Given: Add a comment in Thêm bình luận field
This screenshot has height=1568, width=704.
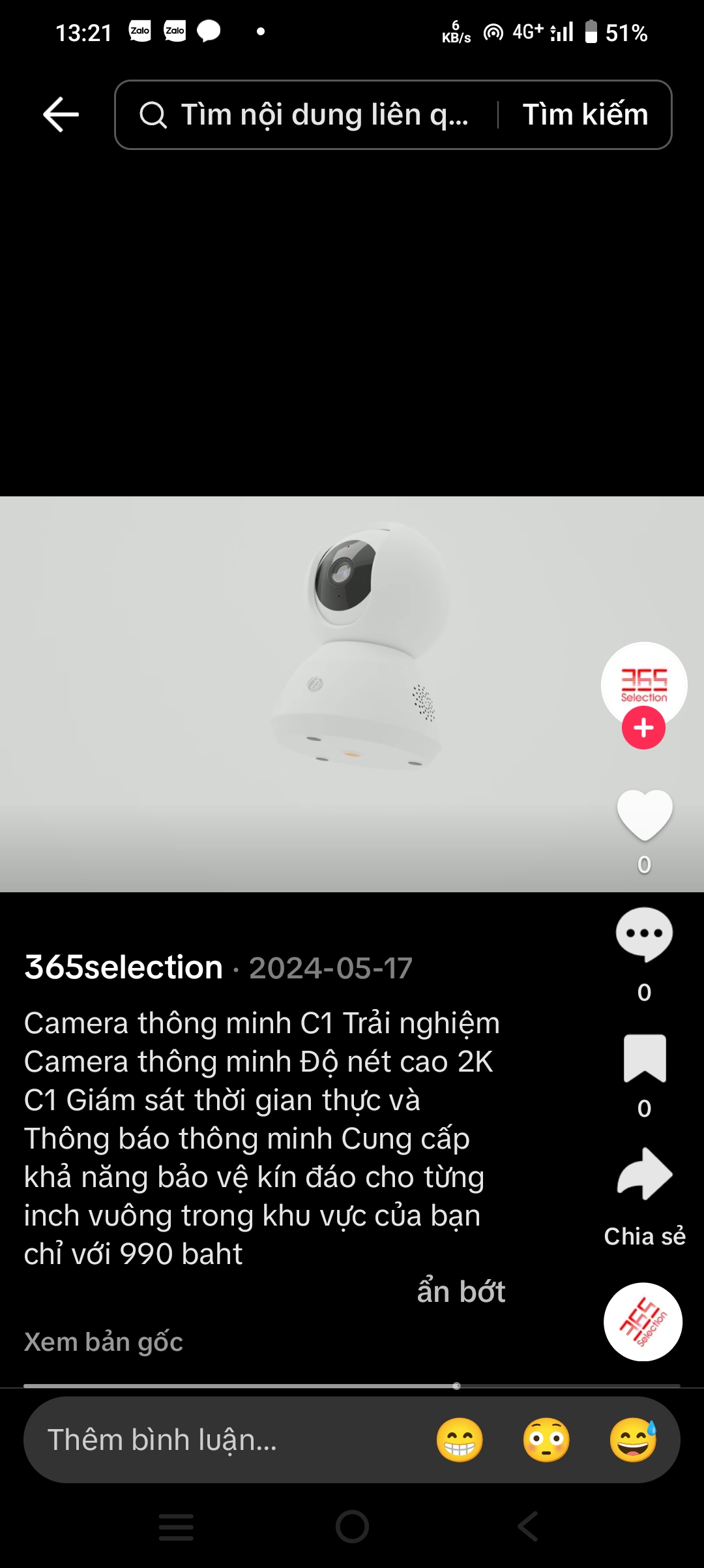Looking at the screenshot, I should pyautogui.click(x=196, y=1440).
